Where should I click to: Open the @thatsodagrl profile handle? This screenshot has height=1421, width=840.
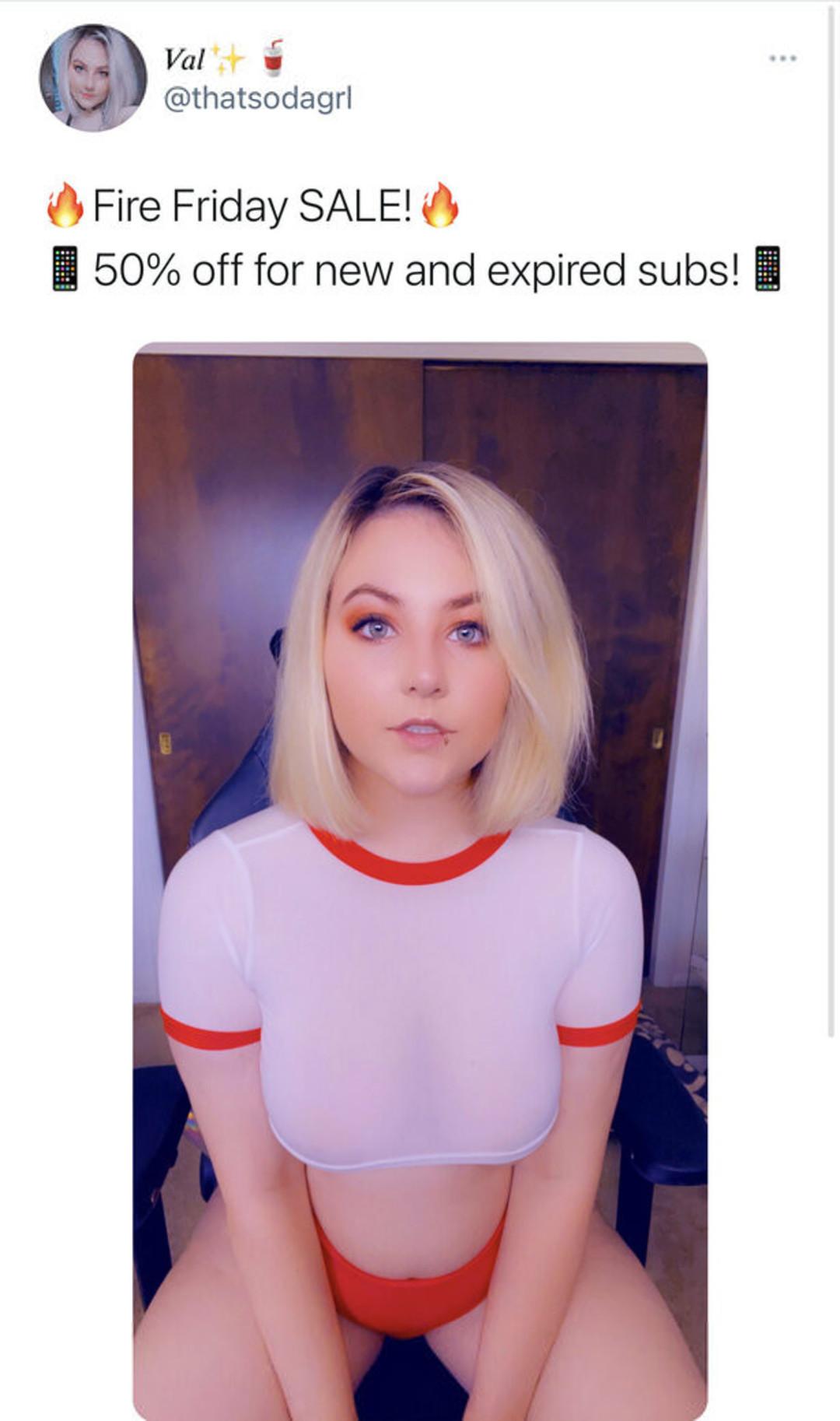[x=257, y=98]
